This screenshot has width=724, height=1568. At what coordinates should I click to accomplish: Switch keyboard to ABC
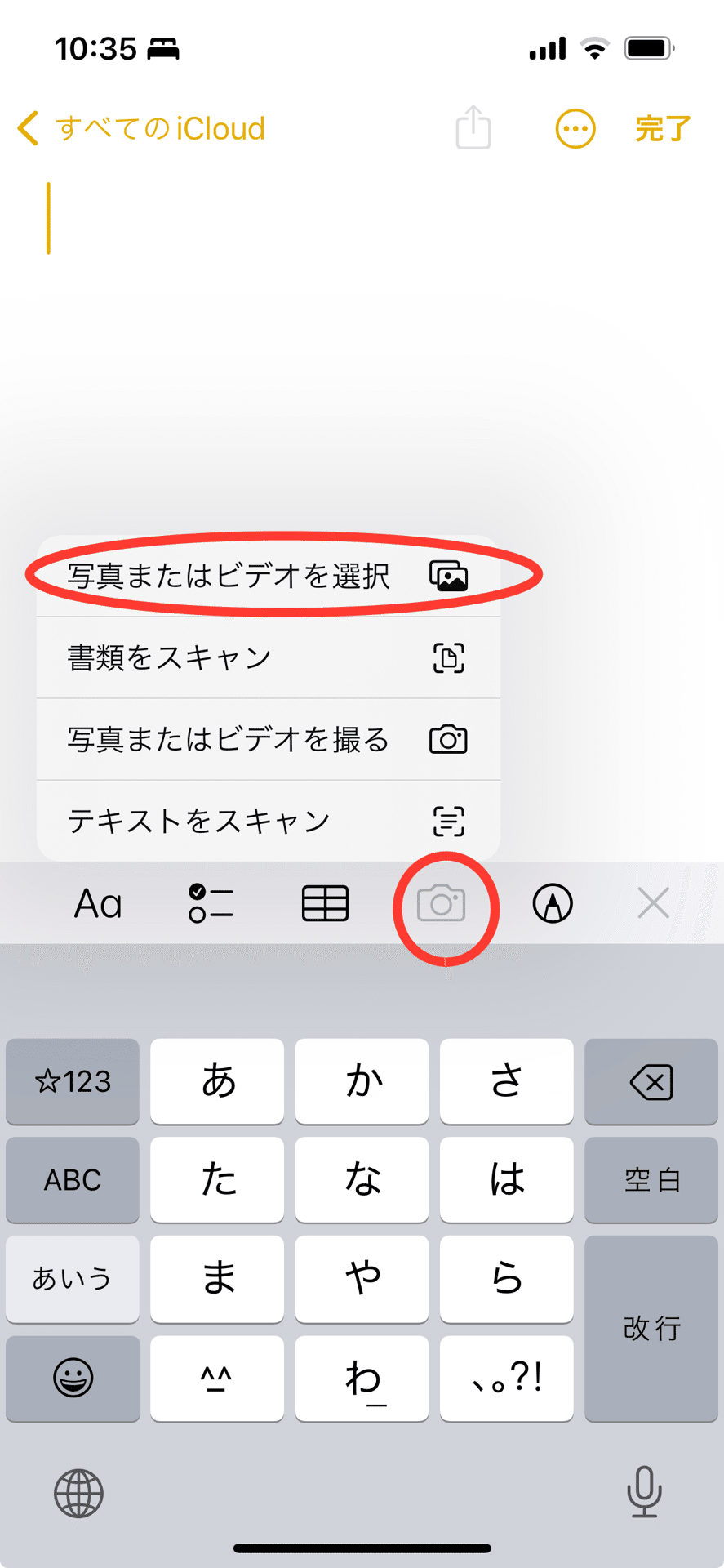click(73, 1179)
